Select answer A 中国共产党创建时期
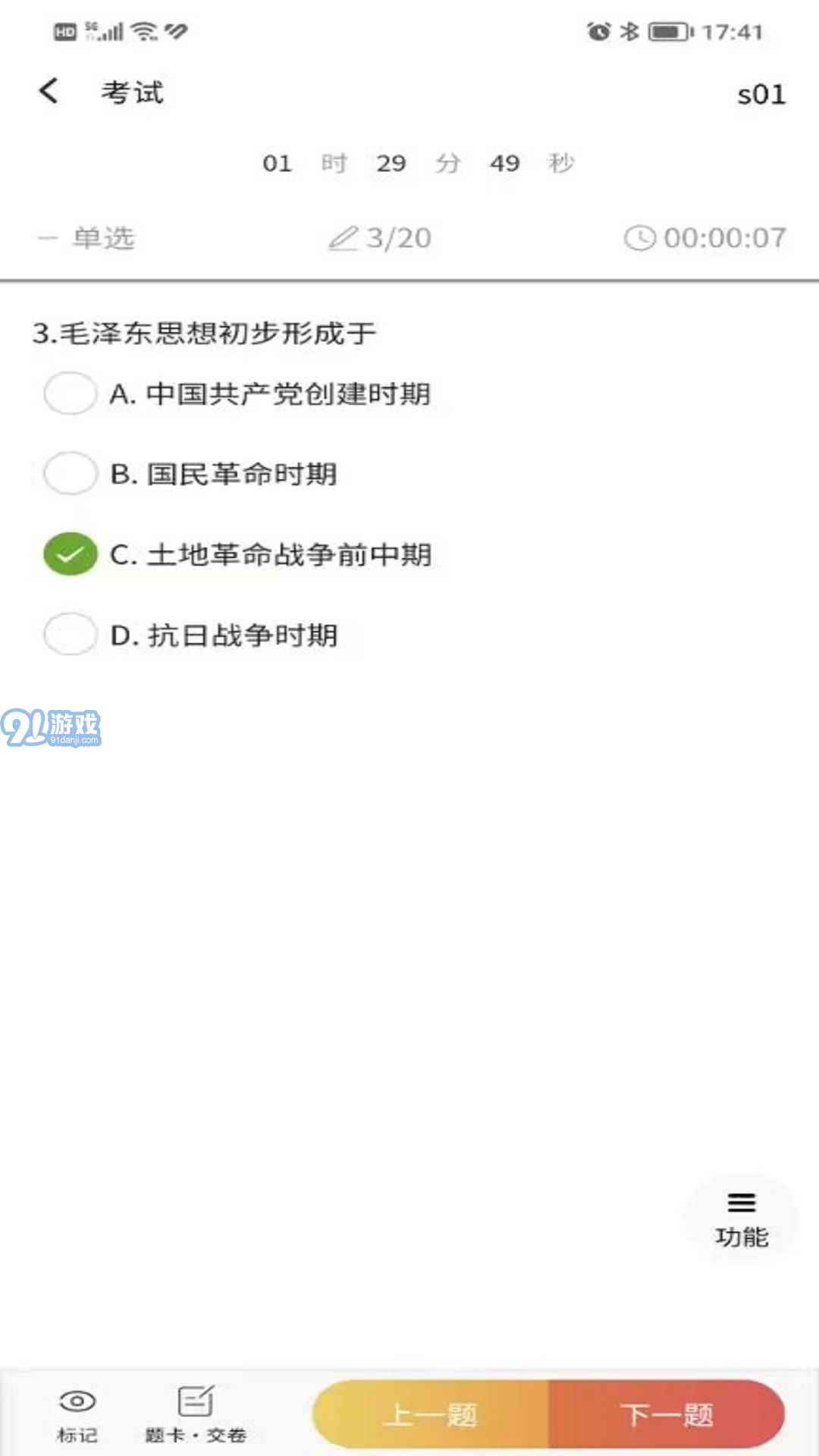The height and width of the screenshot is (1456, 819). pos(237,393)
